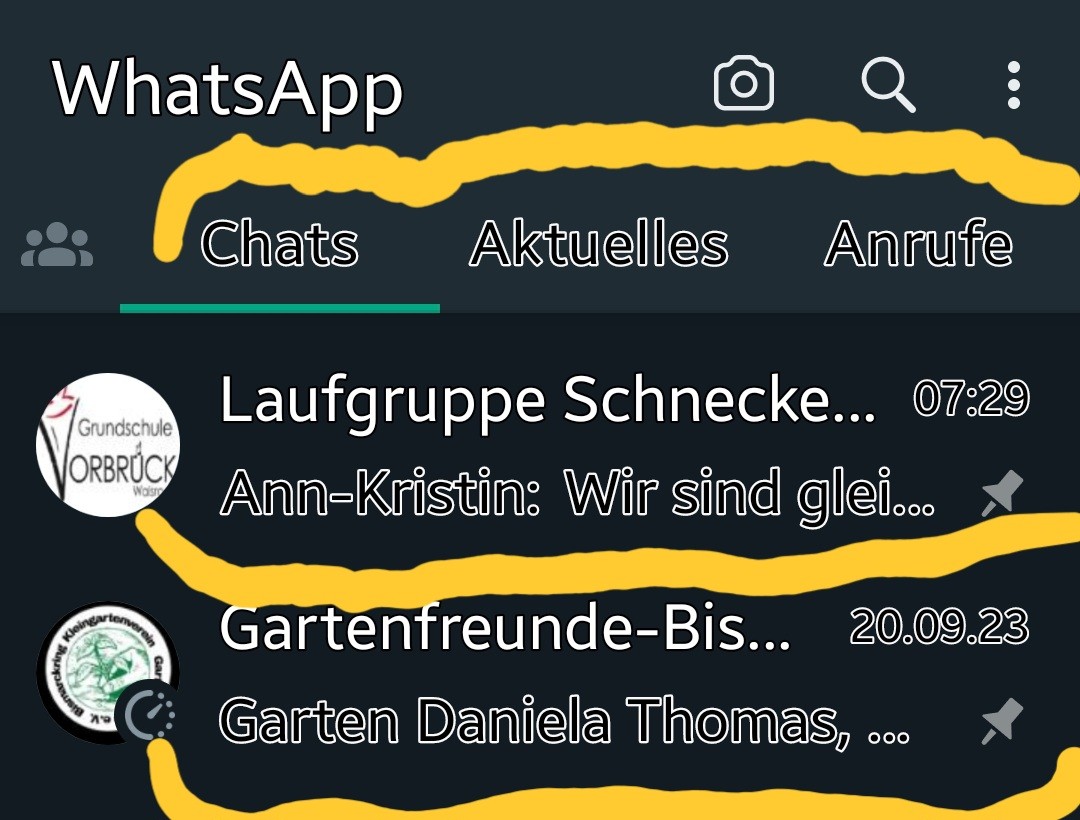Select the Chats tab
The image size is (1080, 820).
(279, 245)
